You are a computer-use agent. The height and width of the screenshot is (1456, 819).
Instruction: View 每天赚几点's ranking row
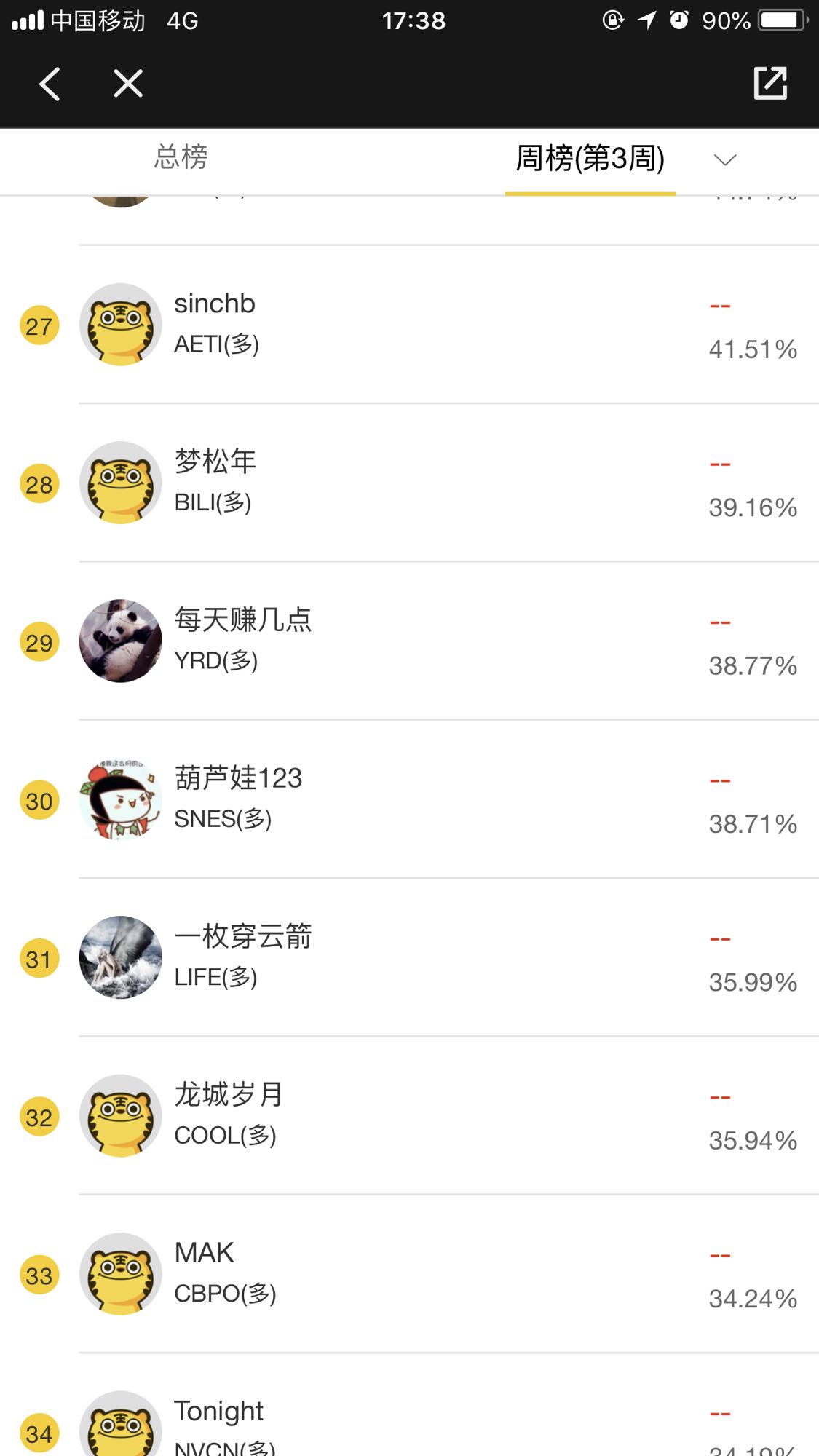[437, 641]
